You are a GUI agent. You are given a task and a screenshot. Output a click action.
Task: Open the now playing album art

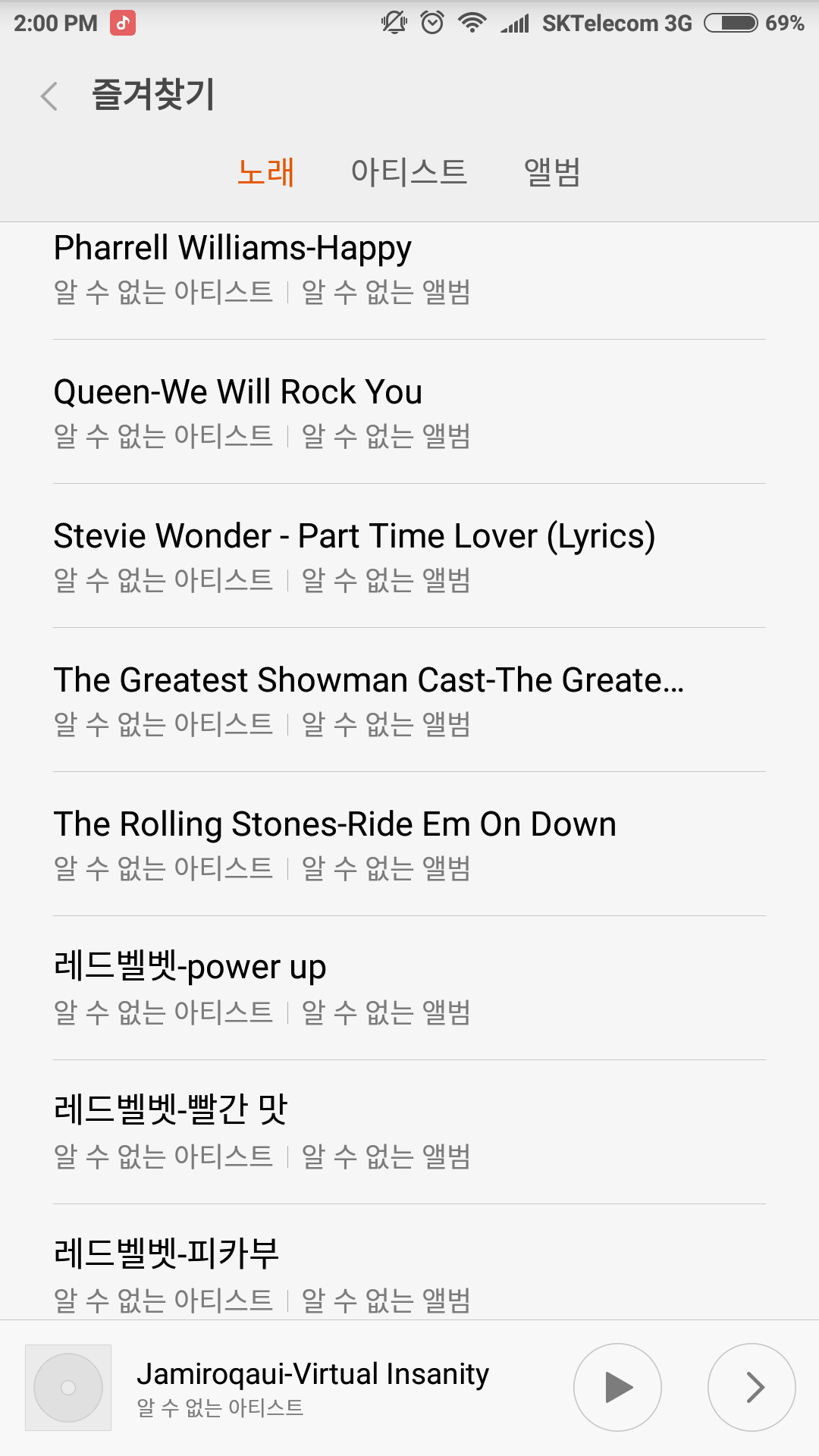click(x=68, y=1388)
